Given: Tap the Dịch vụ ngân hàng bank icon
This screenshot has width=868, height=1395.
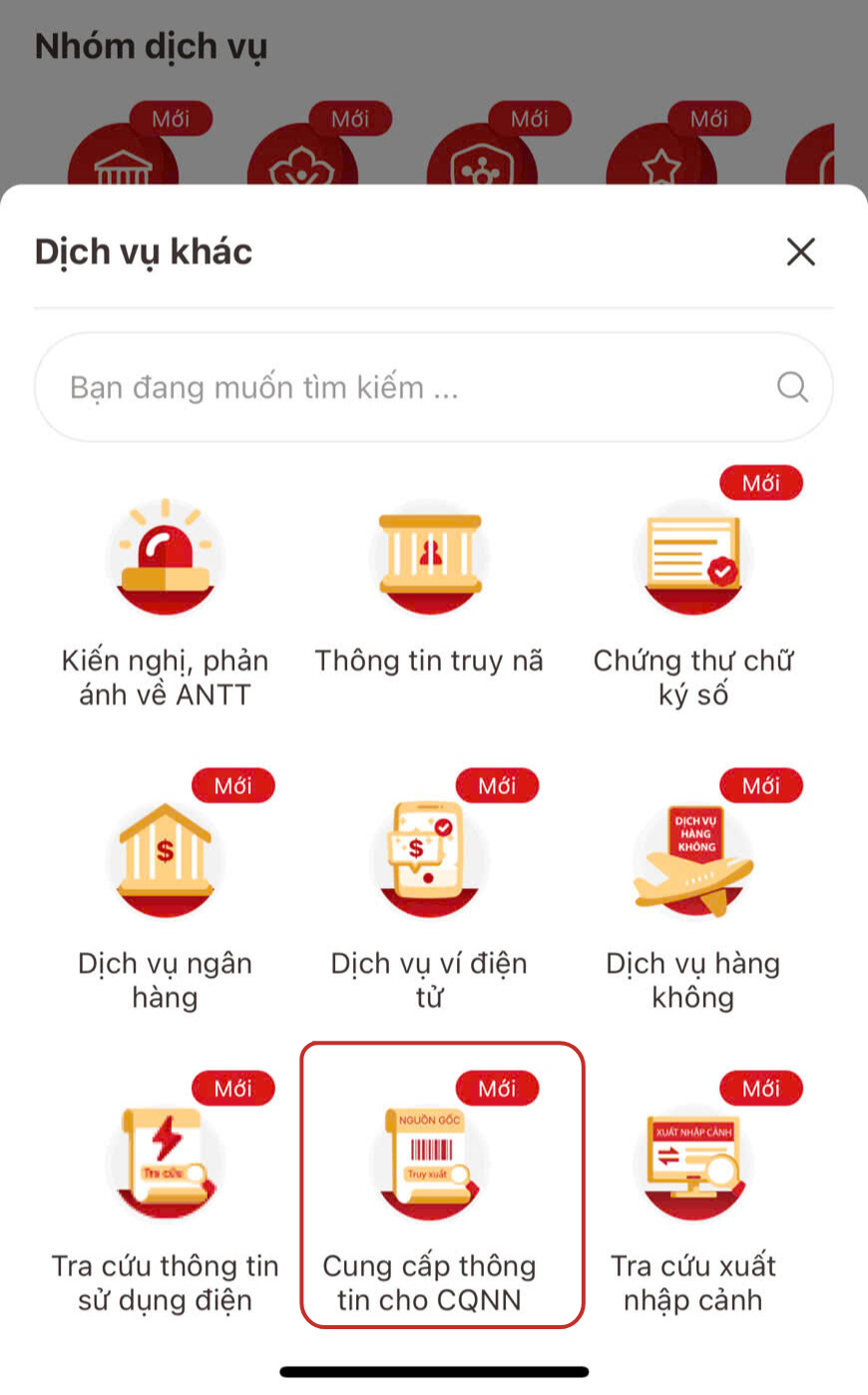Looking at the screenshot, I should pyautogui.click(x=165, y=859).
